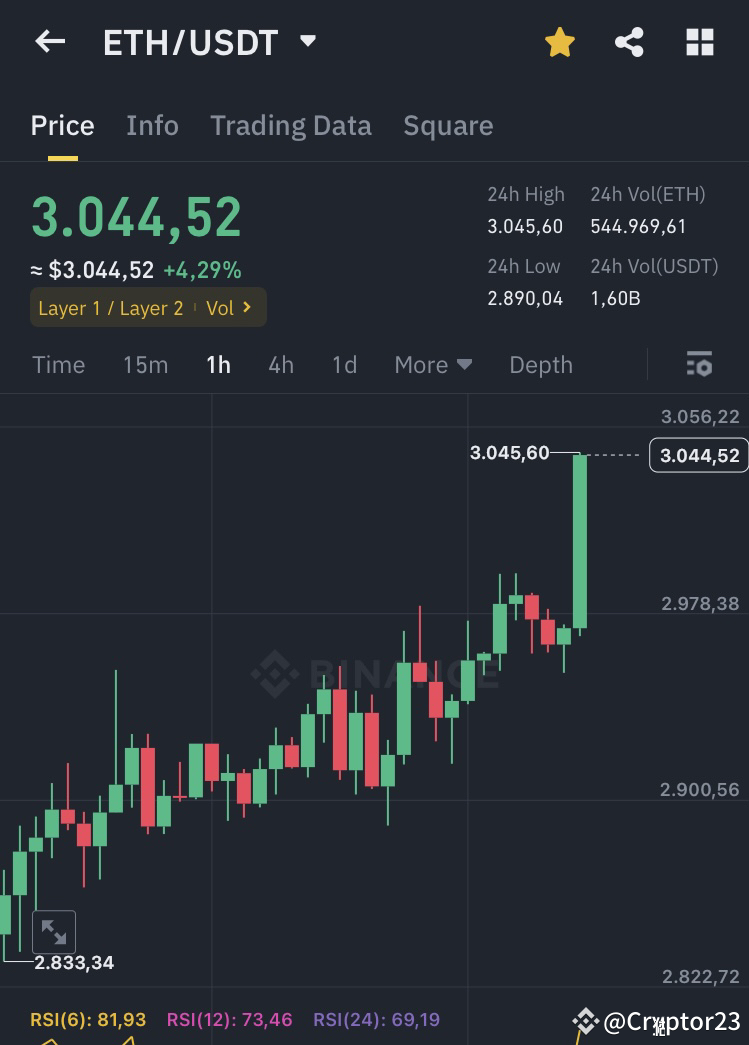The width and height of the screenshot is (749, 1045).
Task: Switch to the Trading Data tab
Action: coord(291,125)
